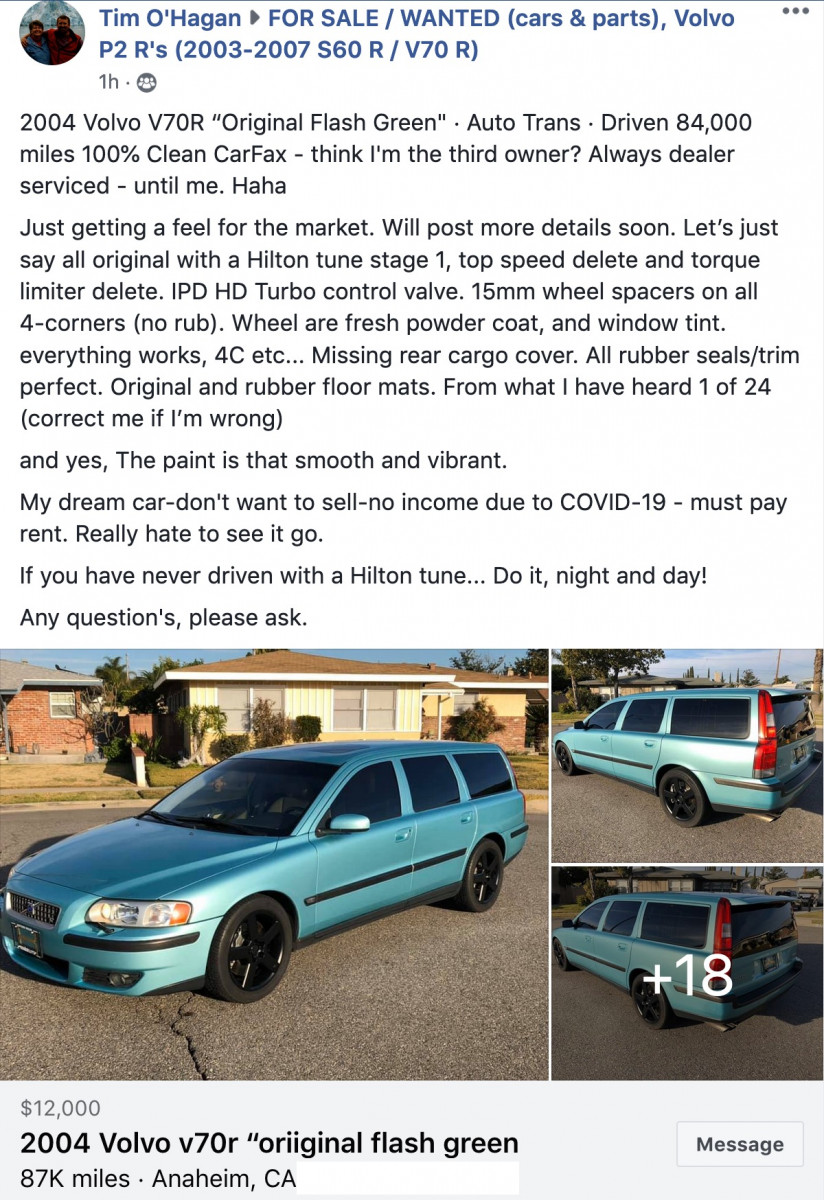This screenshot has width=824, height=1200.
Task: View the +18 additional photos
Action: tap(687, 972)
